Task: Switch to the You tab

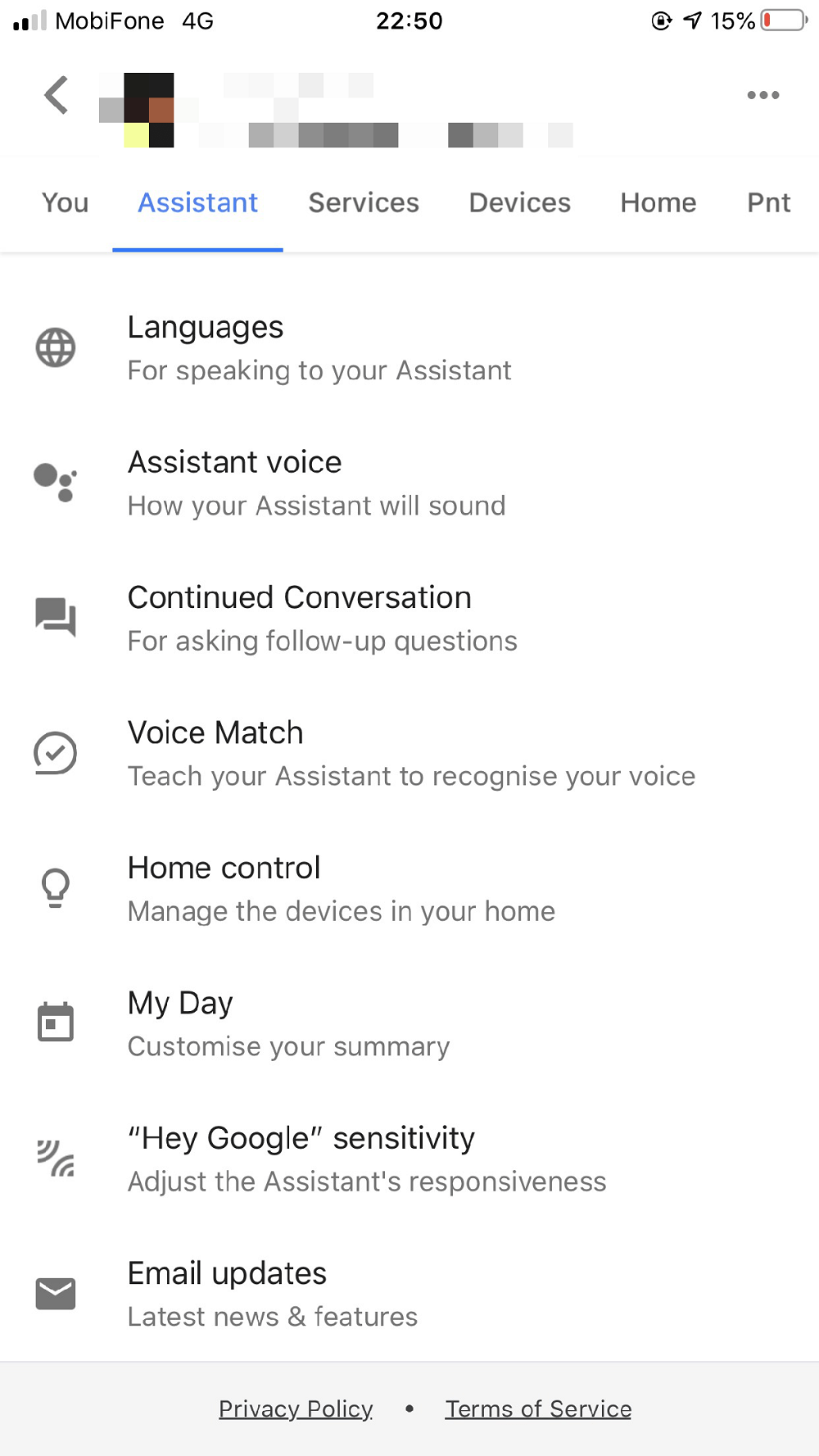Action: pos(65,202)
